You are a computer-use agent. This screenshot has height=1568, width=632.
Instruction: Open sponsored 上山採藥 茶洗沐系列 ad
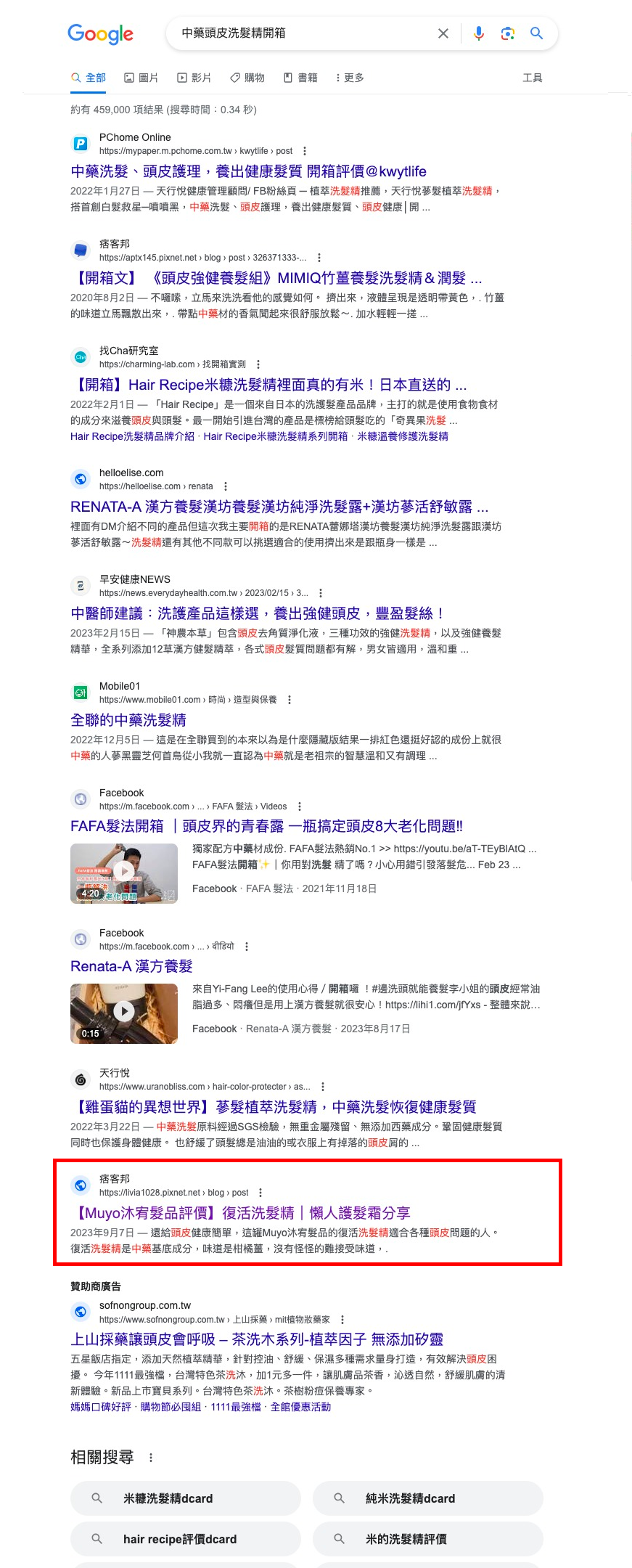click(x=257, y=1339)
